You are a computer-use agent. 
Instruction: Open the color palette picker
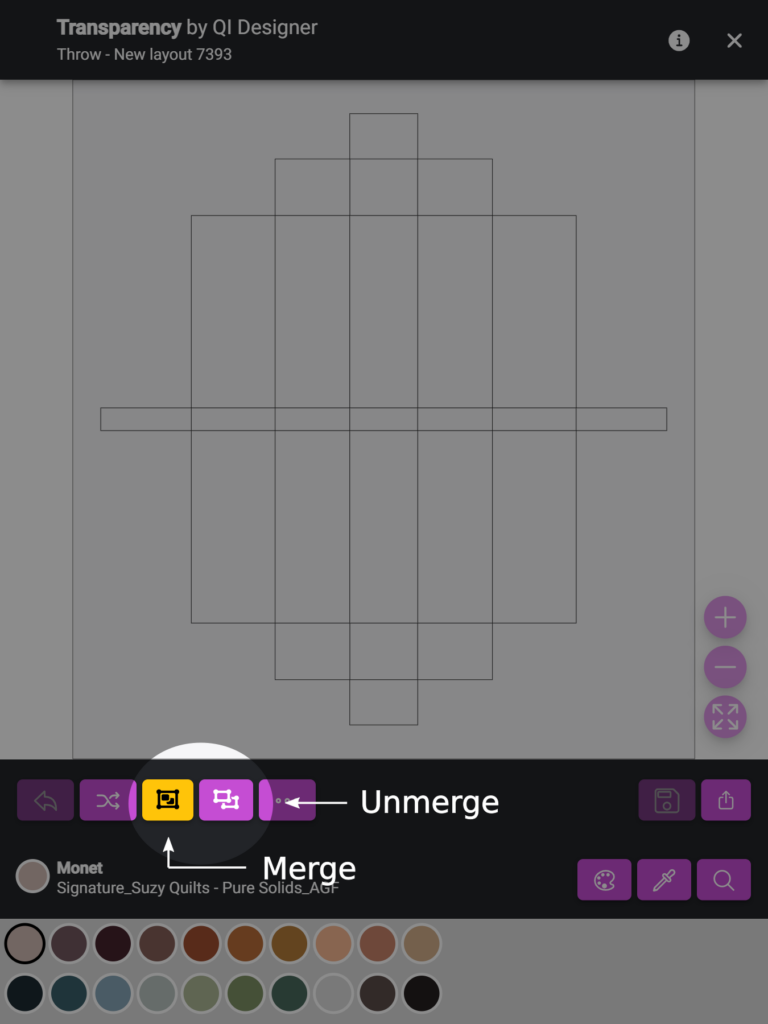point(604,880)
